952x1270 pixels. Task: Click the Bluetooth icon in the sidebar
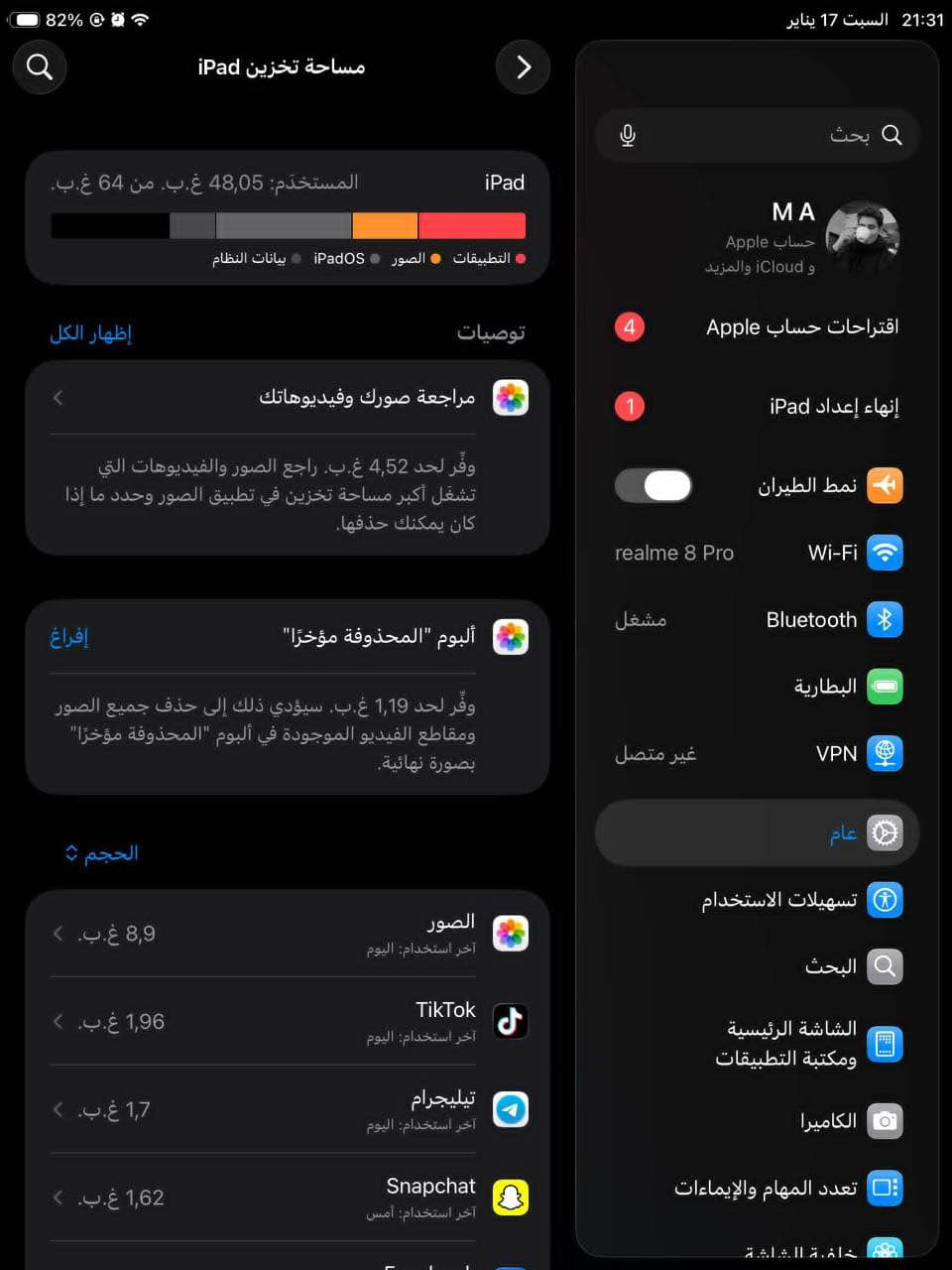(886, 619)
